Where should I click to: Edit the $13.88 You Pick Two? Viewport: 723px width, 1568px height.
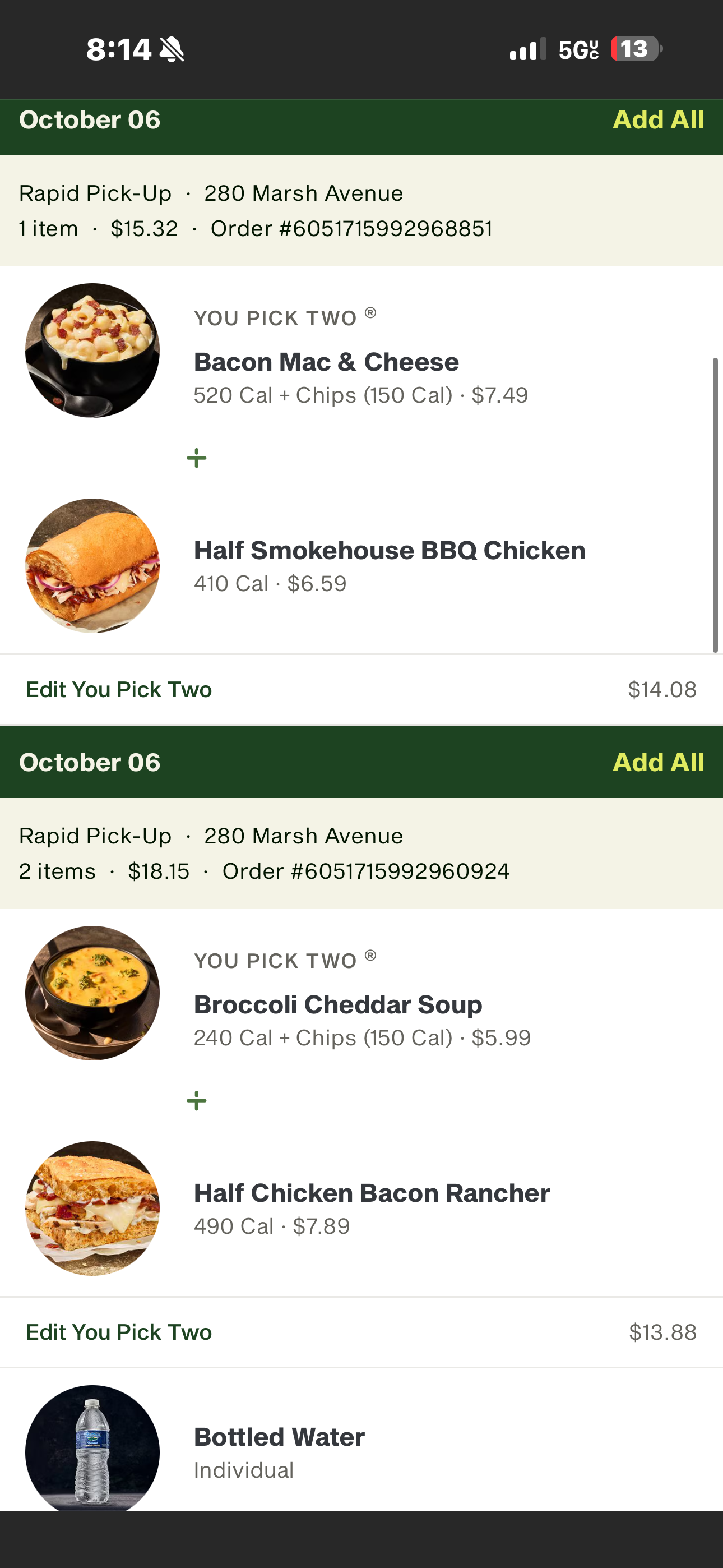click(119, 1332)
